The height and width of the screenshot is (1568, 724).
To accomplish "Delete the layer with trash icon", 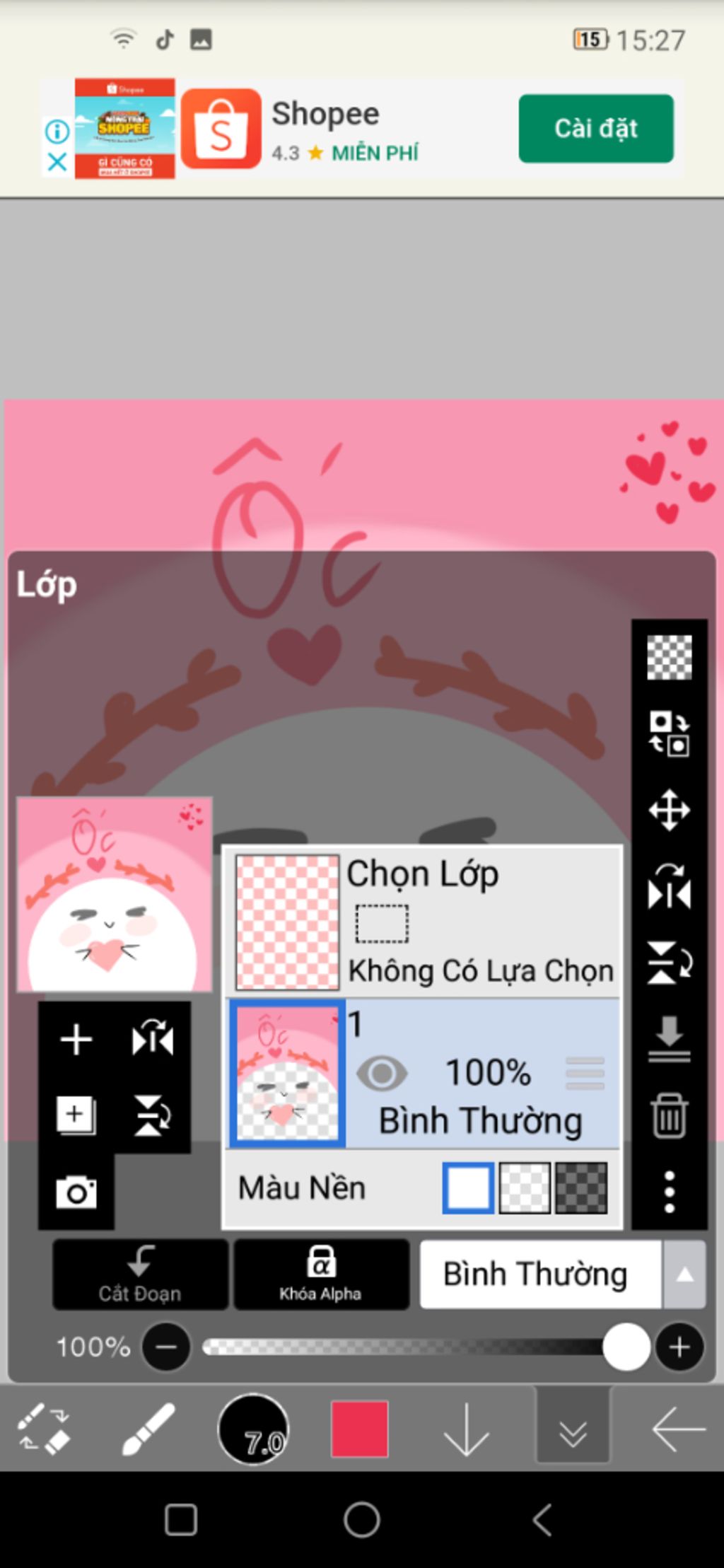I will (669, 1115).
